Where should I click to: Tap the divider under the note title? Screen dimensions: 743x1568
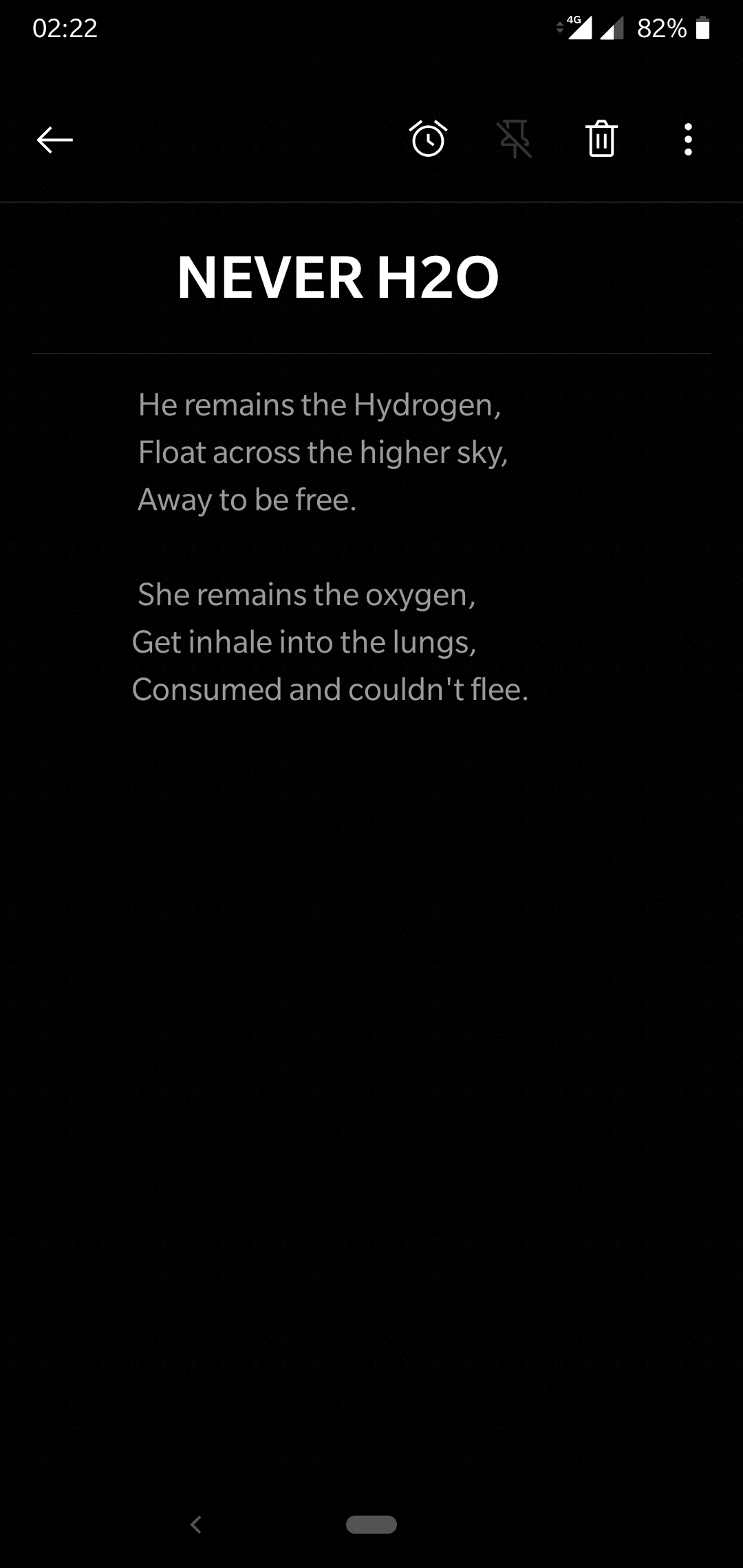pyautogui.click(x=371, y=352)
